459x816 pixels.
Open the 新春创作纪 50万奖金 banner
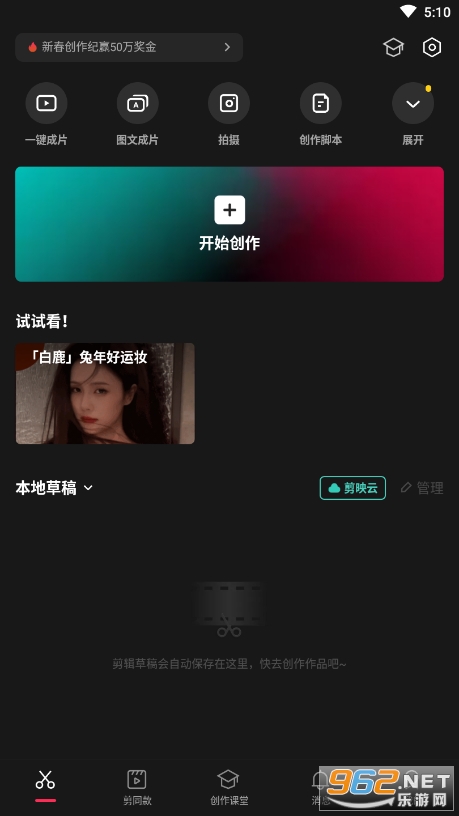click(129, 47)
